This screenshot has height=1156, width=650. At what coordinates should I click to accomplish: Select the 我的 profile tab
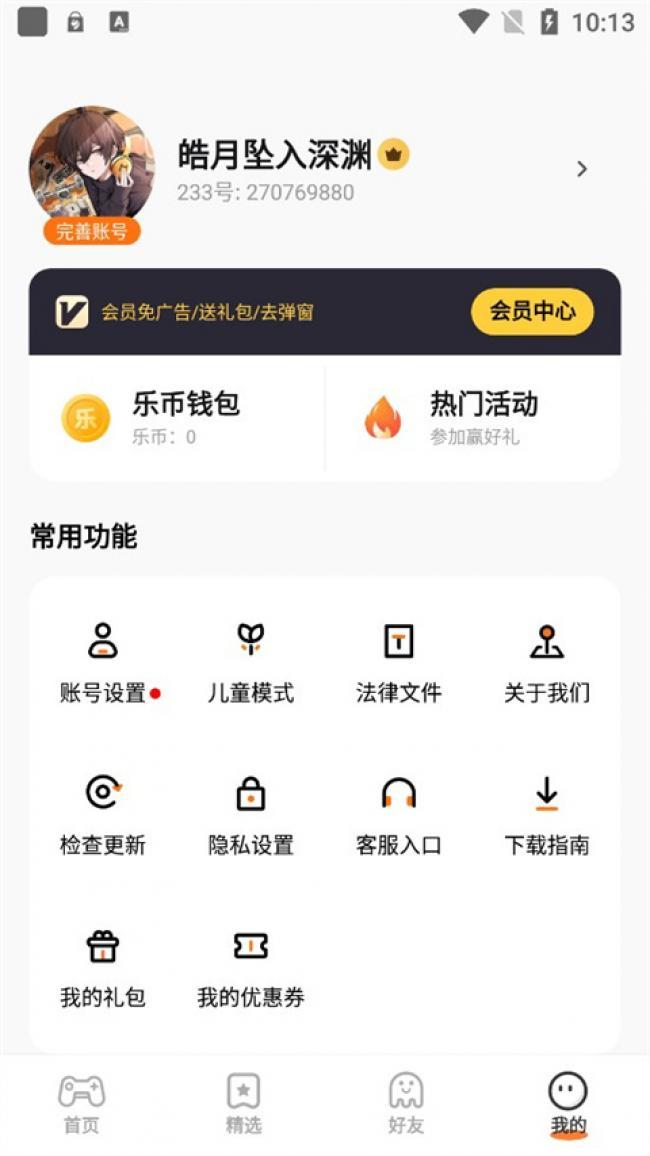[568, 1104]
